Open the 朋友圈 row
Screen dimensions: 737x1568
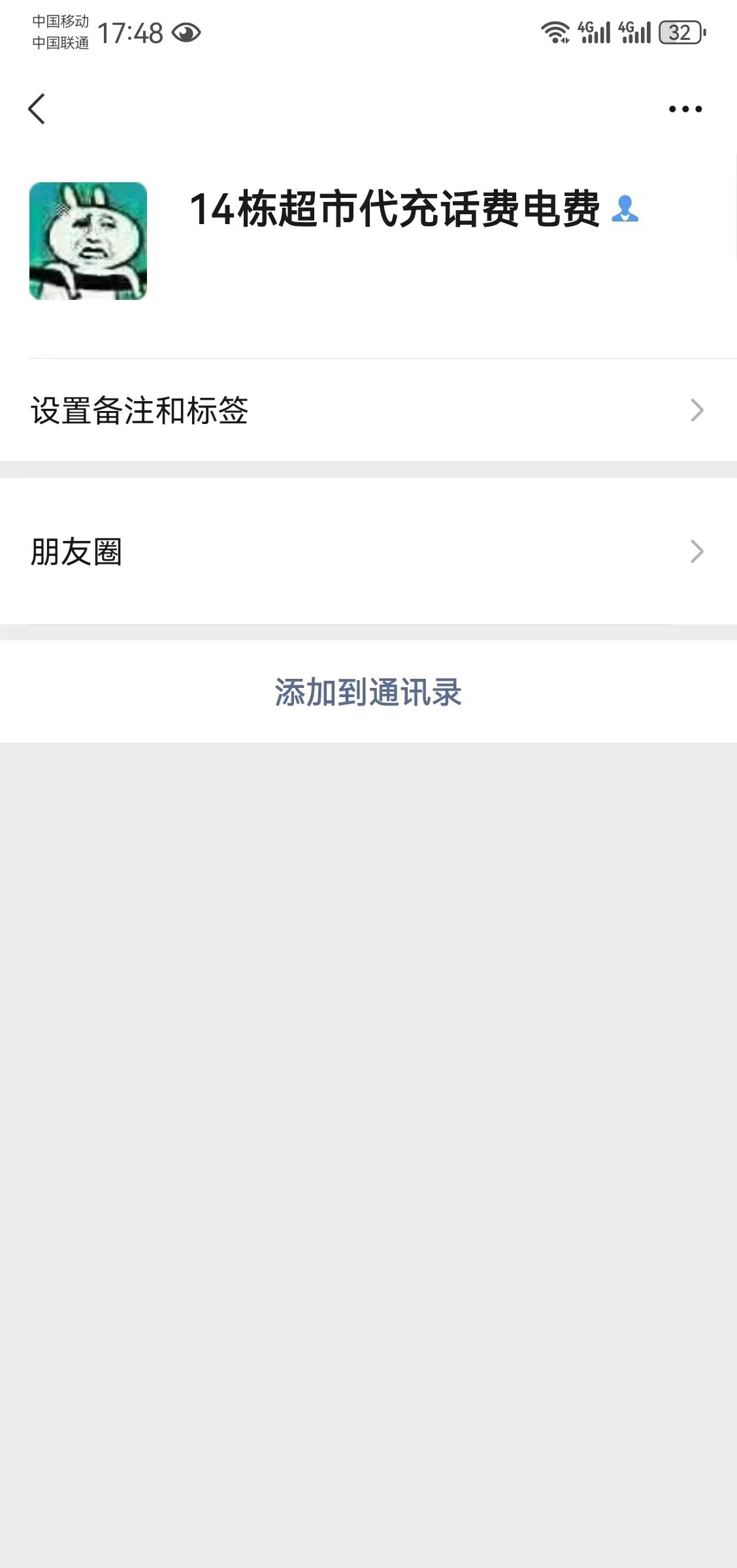pyautogui.click(x=368, y=551)
